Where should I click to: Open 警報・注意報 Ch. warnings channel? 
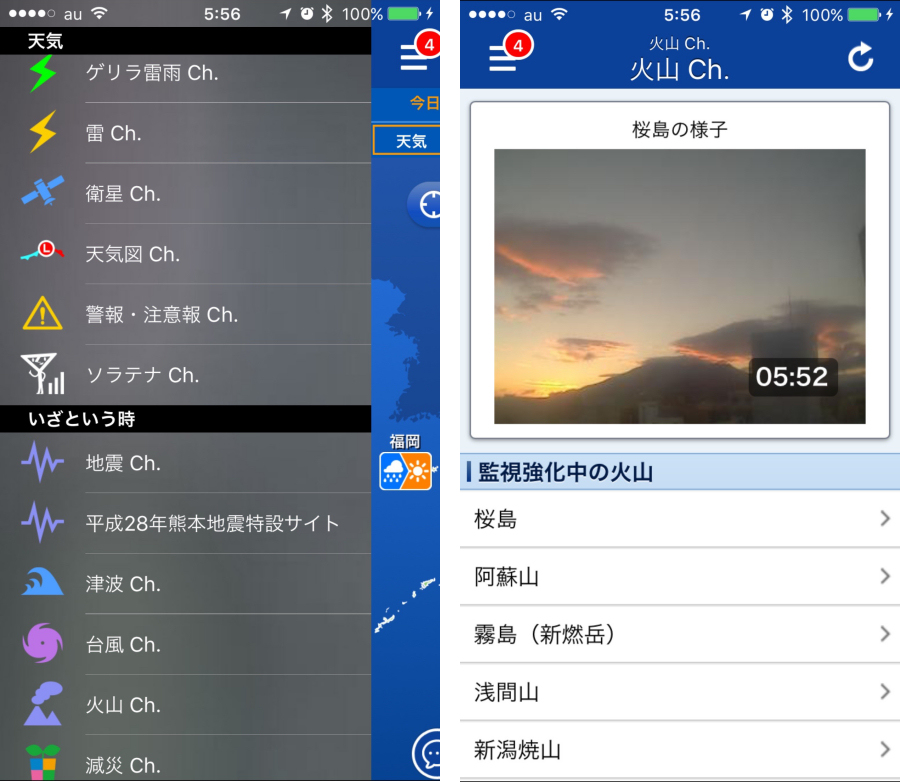click(x=185, y=315)
